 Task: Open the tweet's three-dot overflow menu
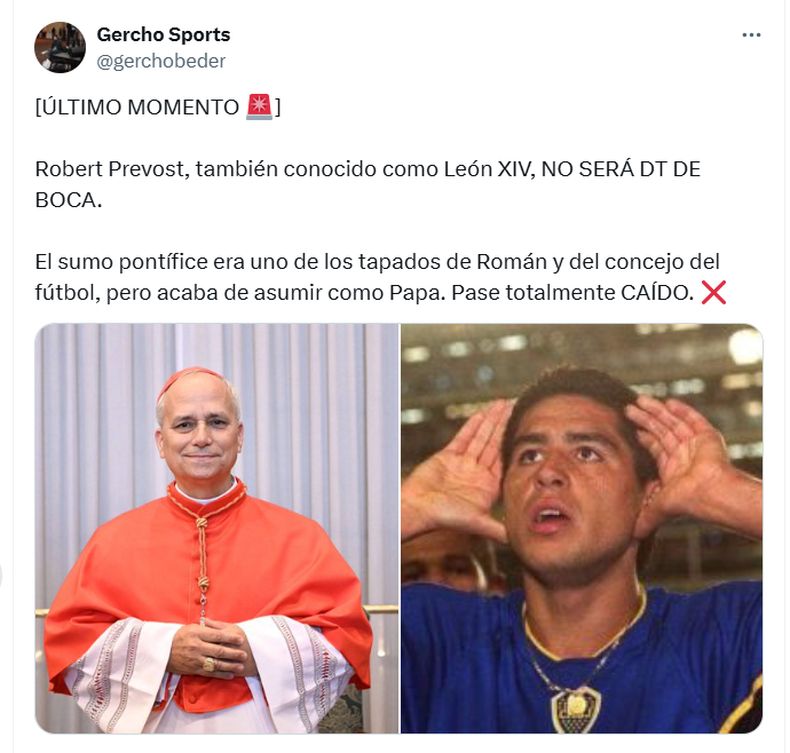pyautogui.click(x=751, y=35)
